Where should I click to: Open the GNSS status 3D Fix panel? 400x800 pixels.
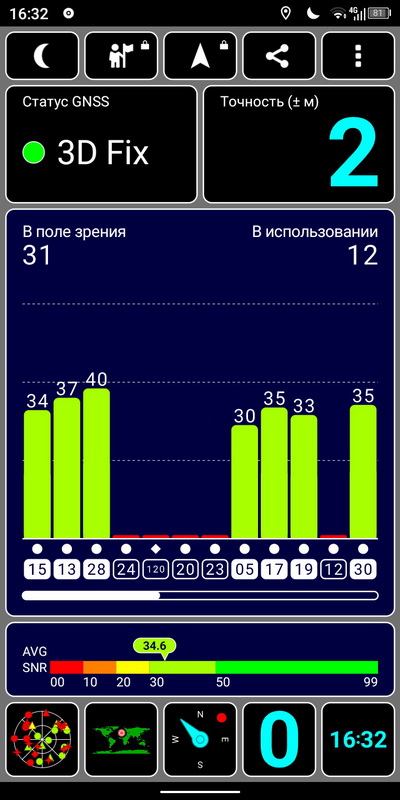(101, 144)
